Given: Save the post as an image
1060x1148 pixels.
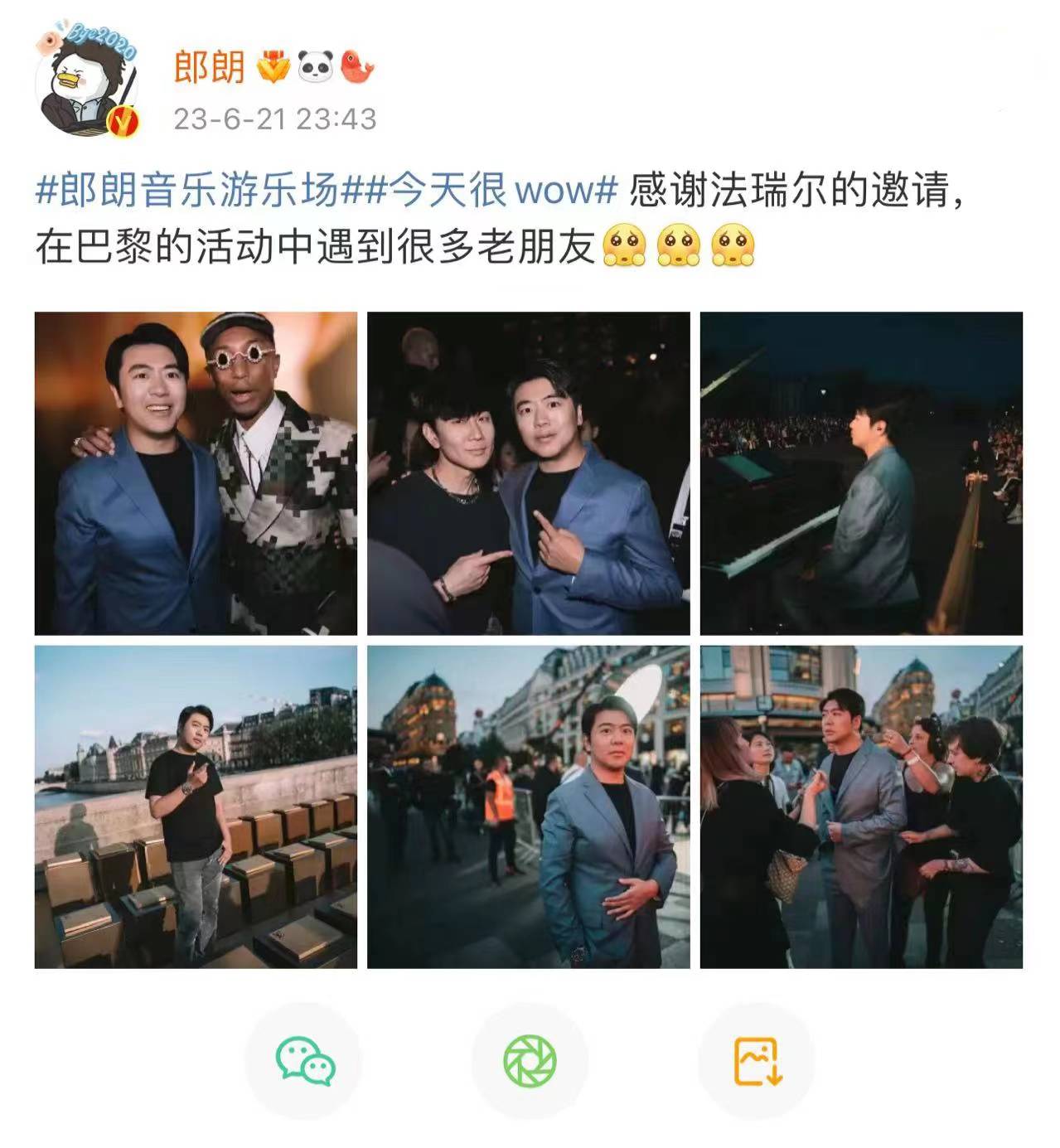Looking at the screenshot, I should click(x=756, y=1061).
